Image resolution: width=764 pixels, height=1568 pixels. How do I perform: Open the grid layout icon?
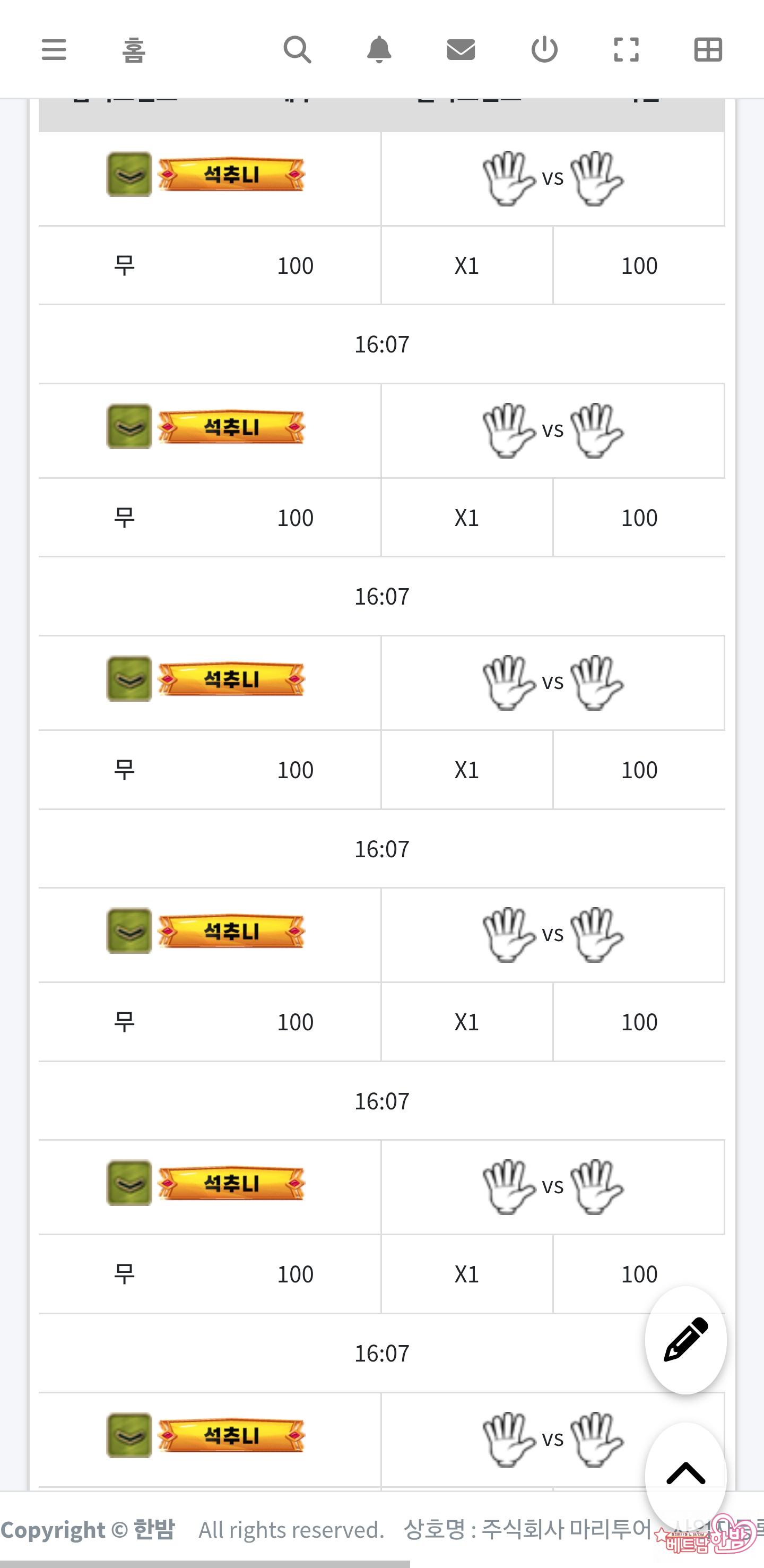(708, 49)
